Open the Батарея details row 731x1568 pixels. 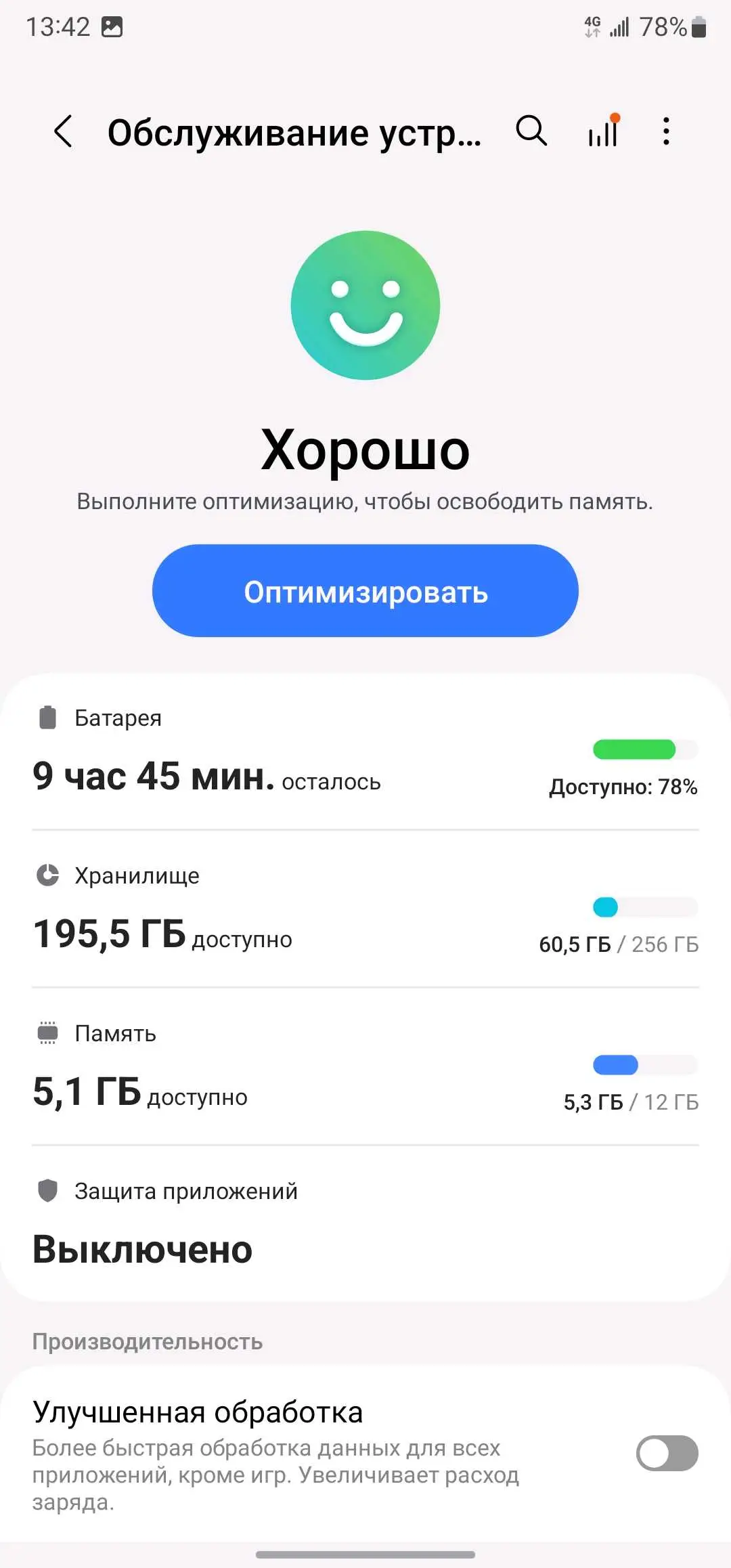365,752
